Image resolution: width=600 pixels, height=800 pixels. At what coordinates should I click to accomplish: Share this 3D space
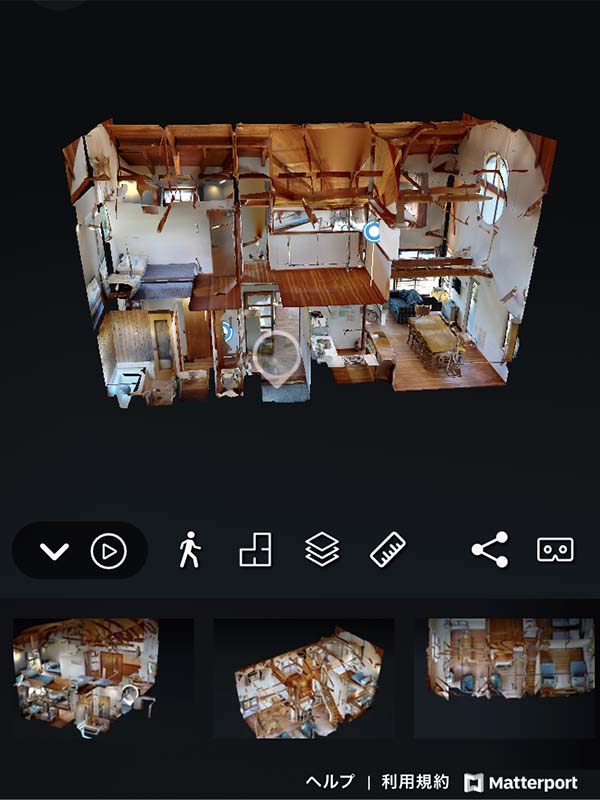[489, 550]
